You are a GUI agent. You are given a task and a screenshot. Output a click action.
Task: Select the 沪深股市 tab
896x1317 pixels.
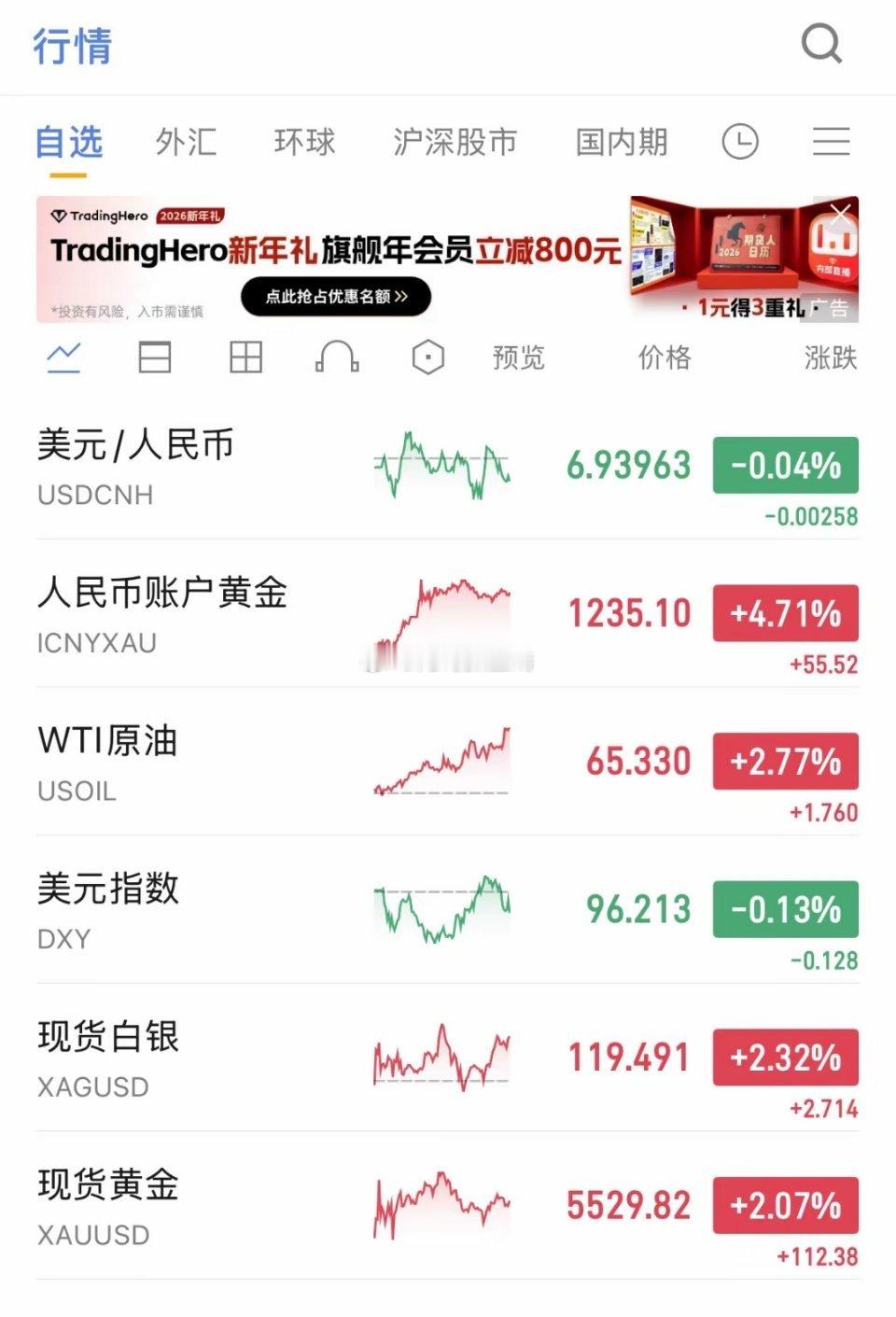(455, 143)
